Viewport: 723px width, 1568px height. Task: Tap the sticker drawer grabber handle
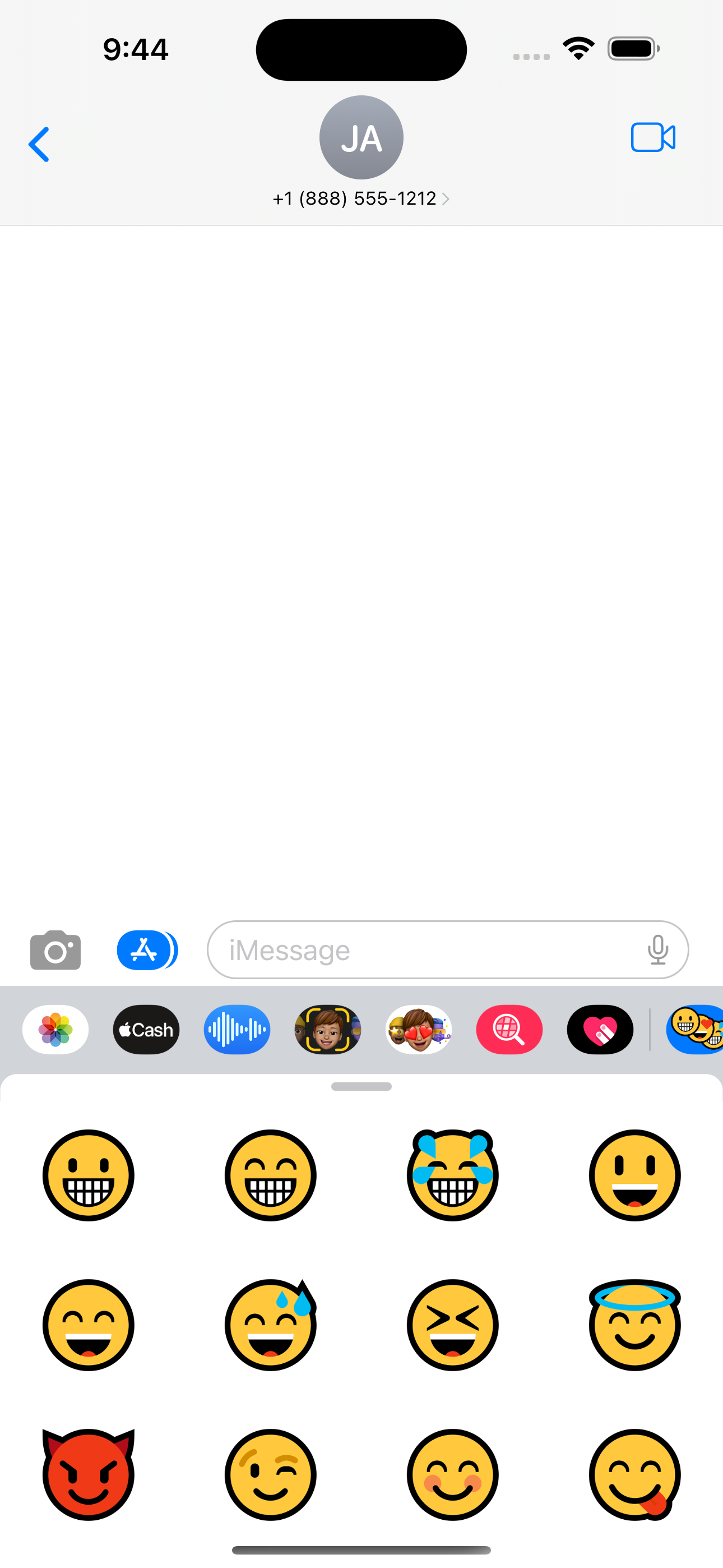click(361, 1086)
